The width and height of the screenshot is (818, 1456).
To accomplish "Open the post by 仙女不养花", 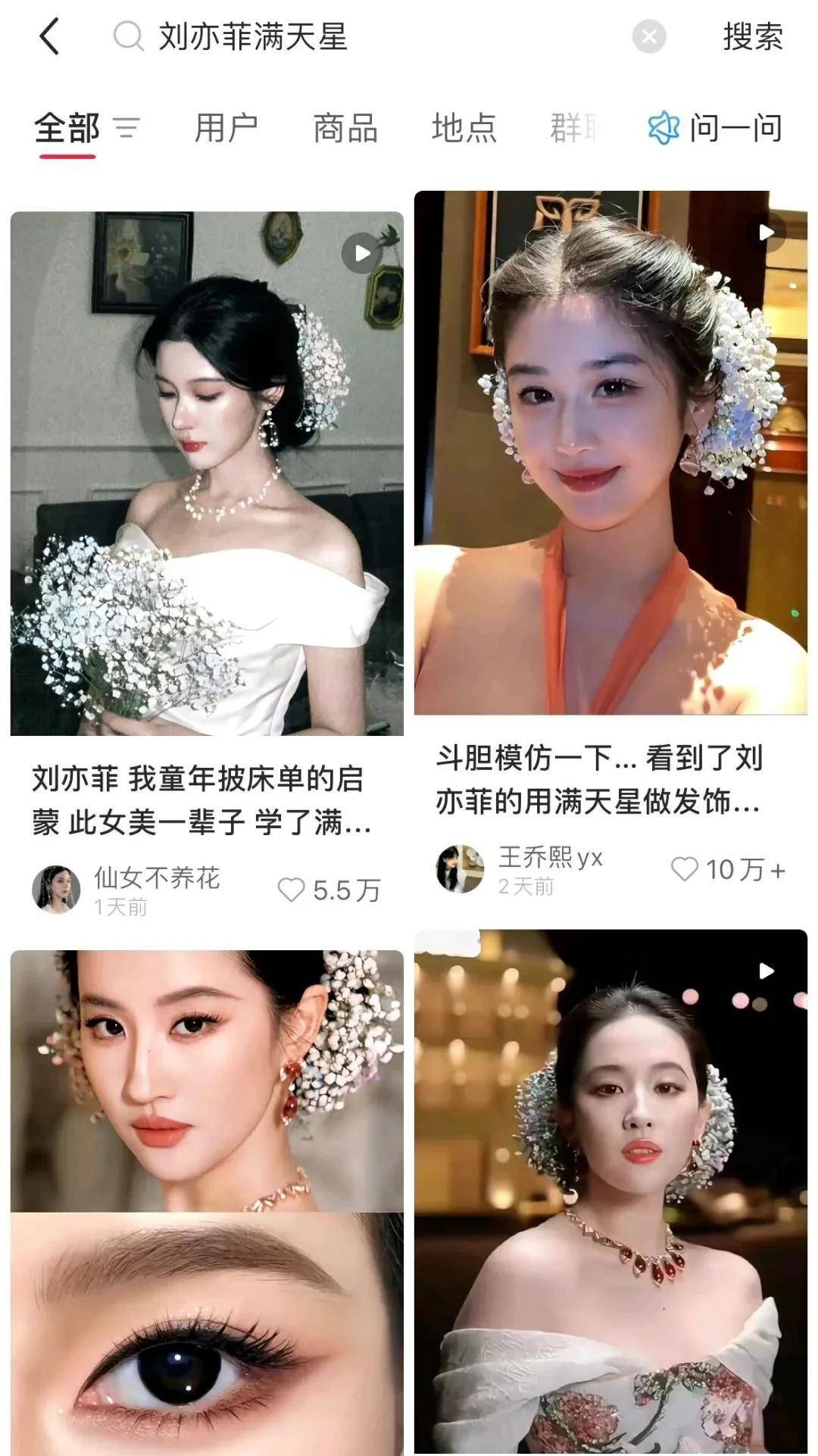I will click(x=207, y=473).
